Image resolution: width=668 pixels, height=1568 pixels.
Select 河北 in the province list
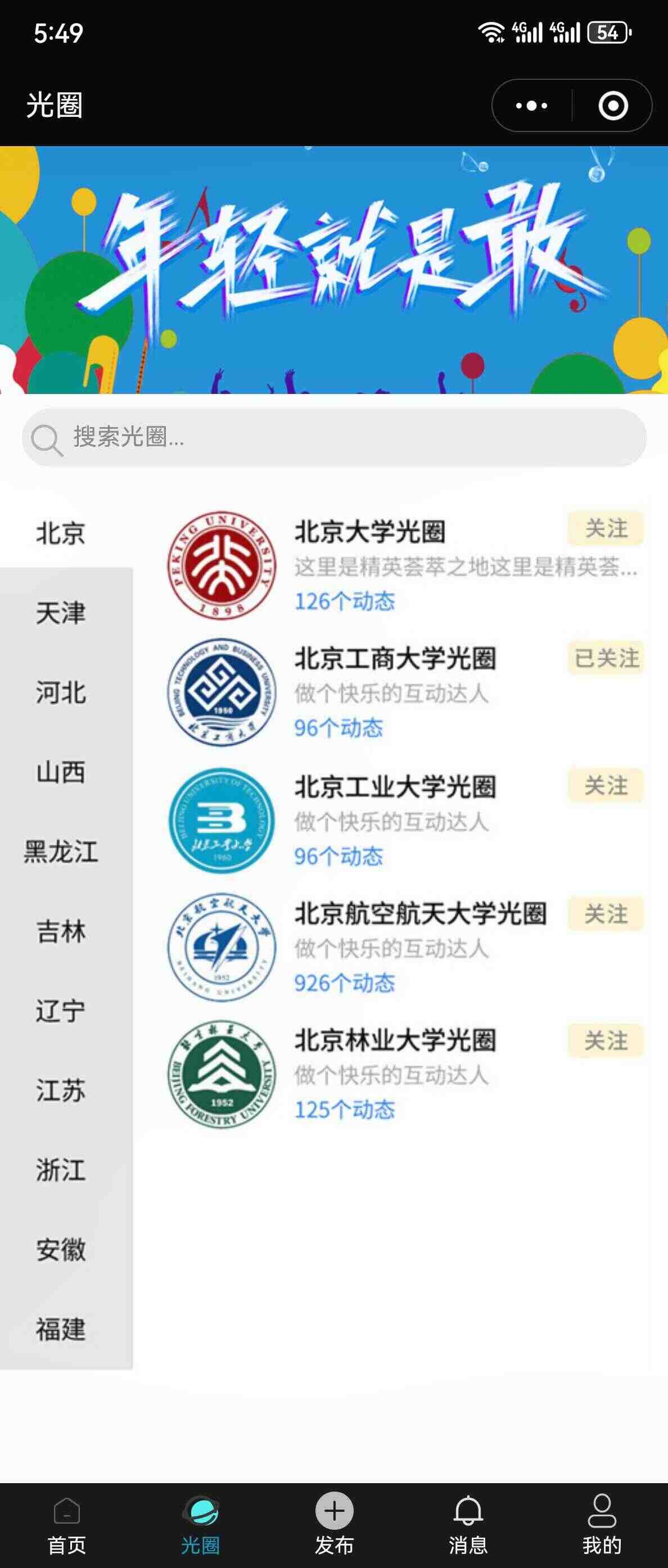[x=61, y=692]
